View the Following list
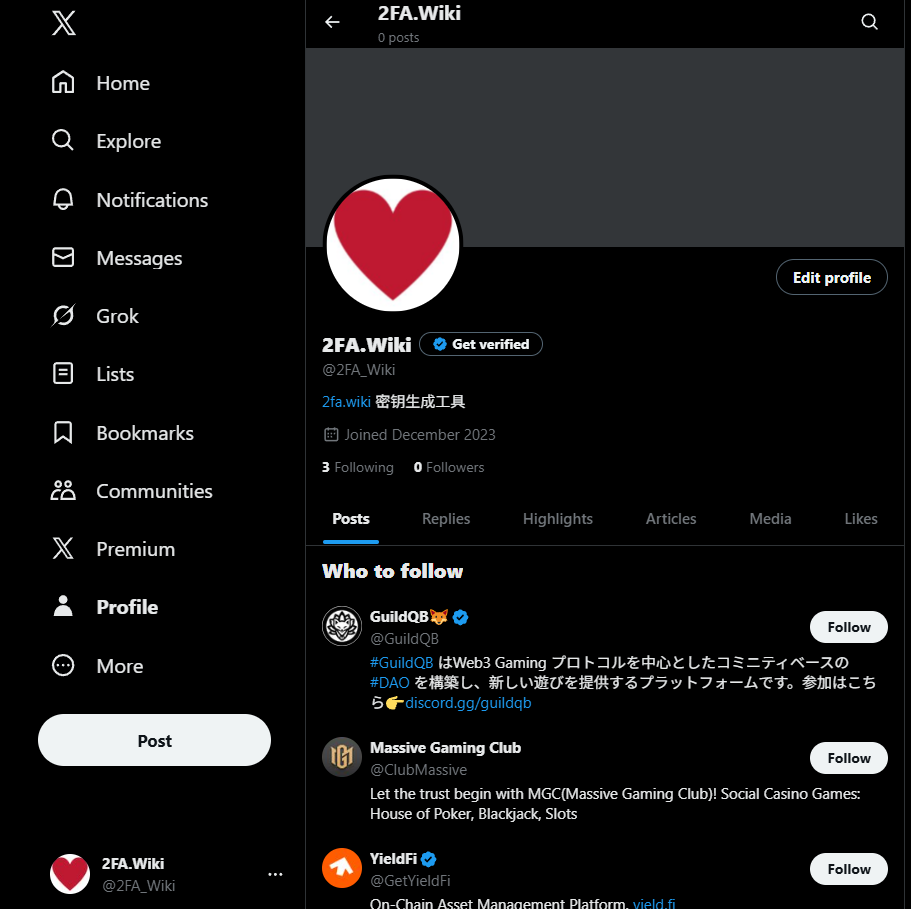 click(x=358, y=467)
